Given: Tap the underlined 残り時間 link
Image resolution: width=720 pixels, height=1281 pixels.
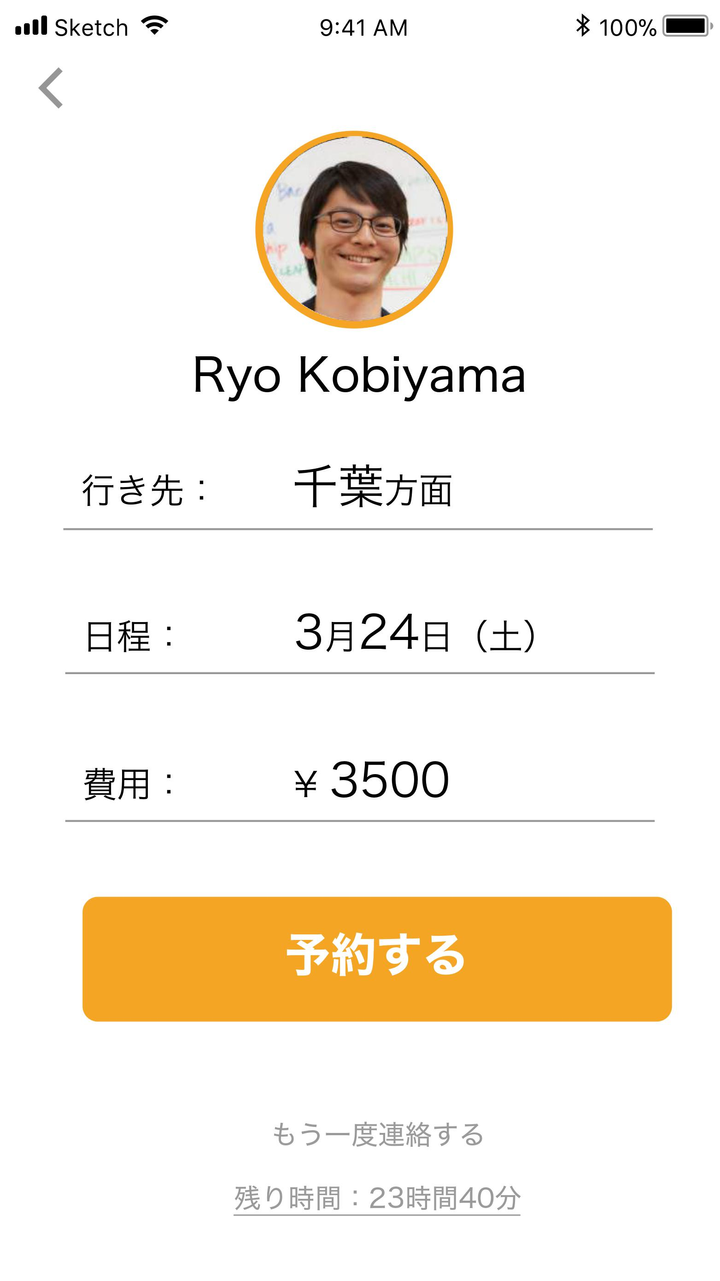Looking at the screenshot, I should click(377, 1197).
